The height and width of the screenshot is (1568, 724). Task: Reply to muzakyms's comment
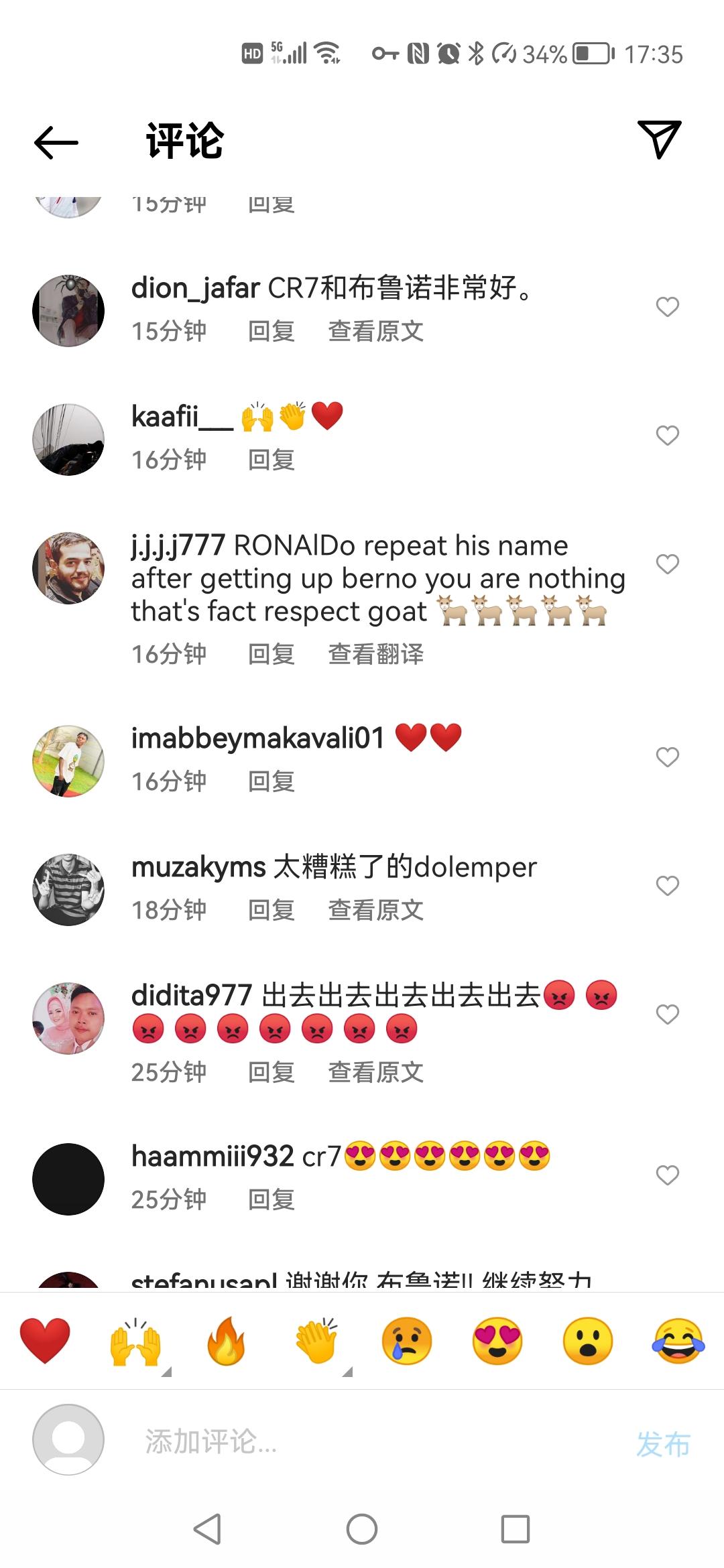[x=271, y=910]
